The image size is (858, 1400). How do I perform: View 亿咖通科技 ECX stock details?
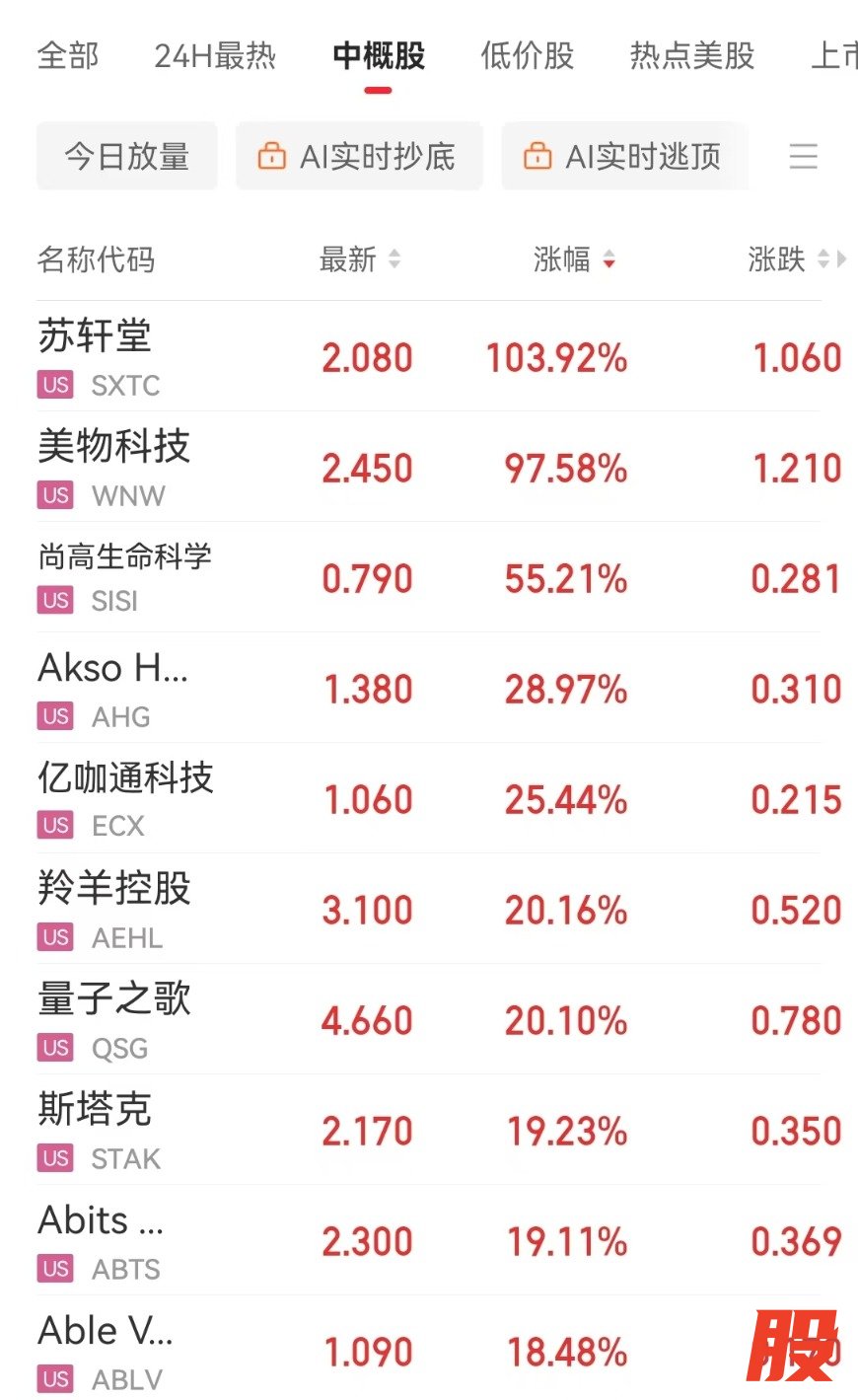tap(429, 799)
